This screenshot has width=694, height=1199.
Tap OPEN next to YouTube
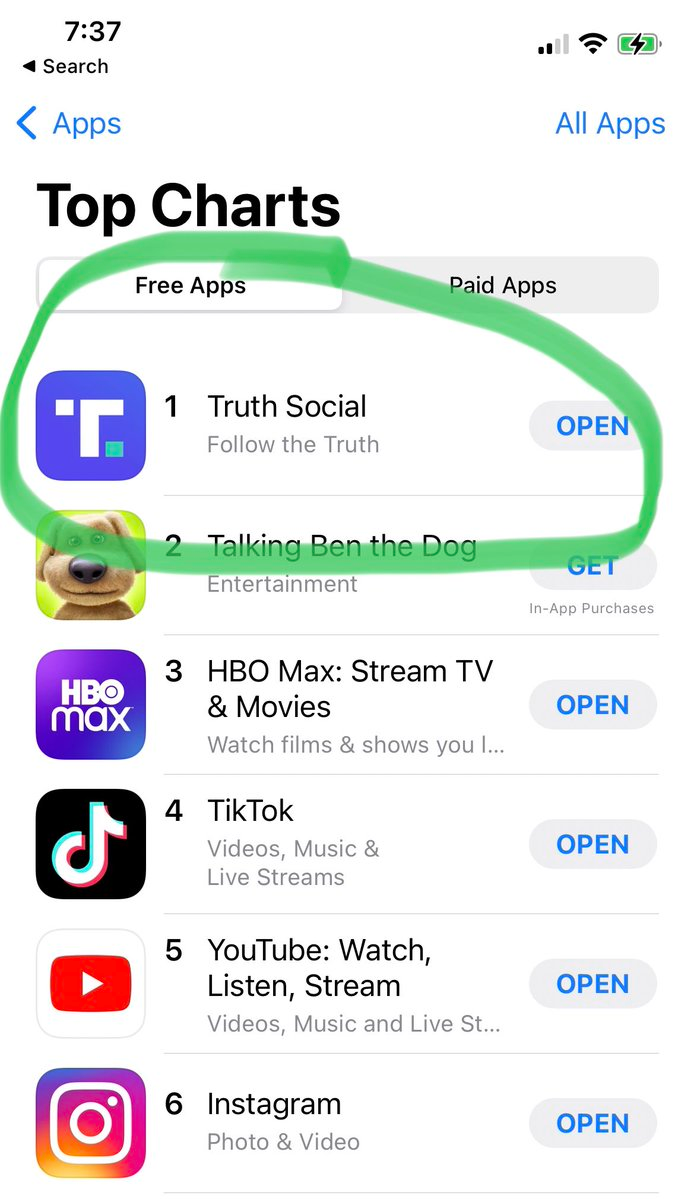click(592, 984)
